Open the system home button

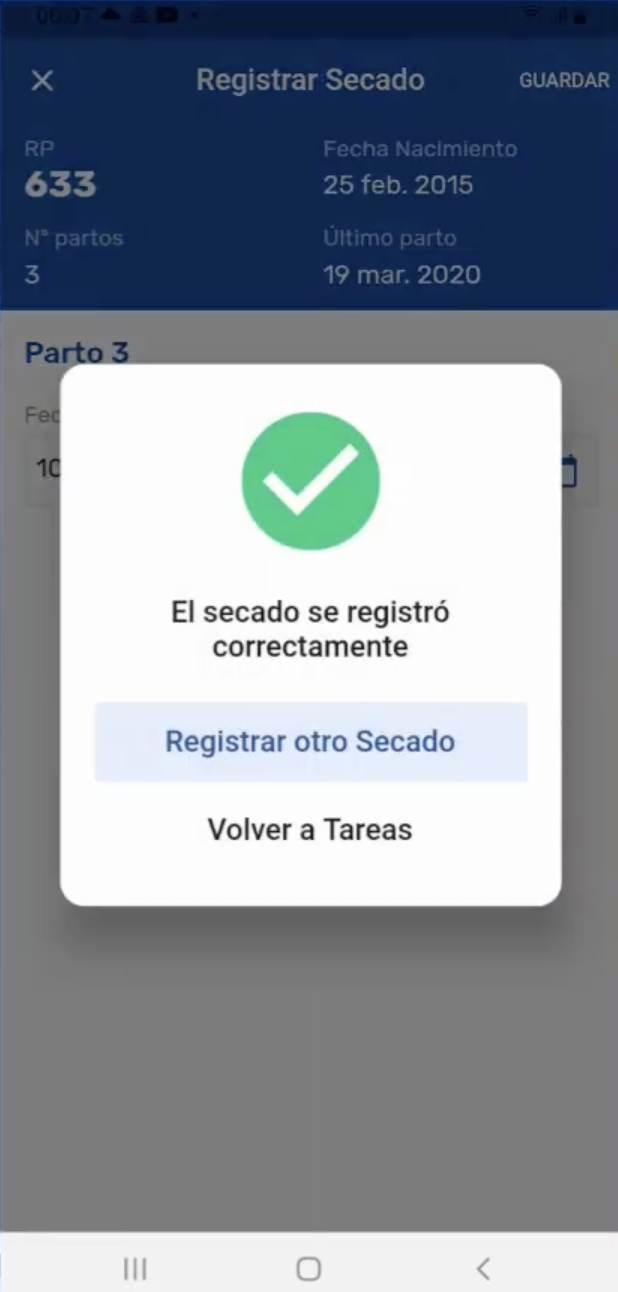tap(309, 1269)
